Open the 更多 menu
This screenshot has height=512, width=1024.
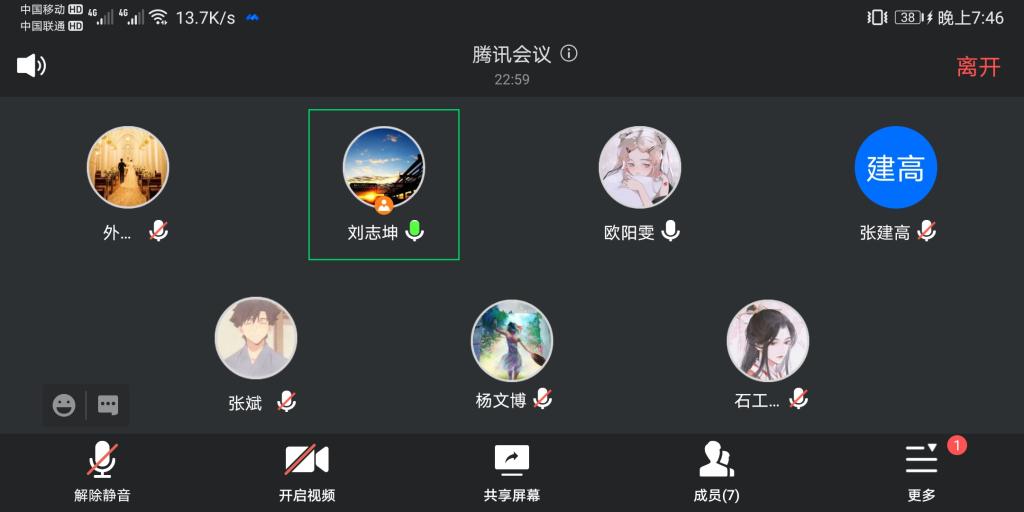(x=921, y=471)
